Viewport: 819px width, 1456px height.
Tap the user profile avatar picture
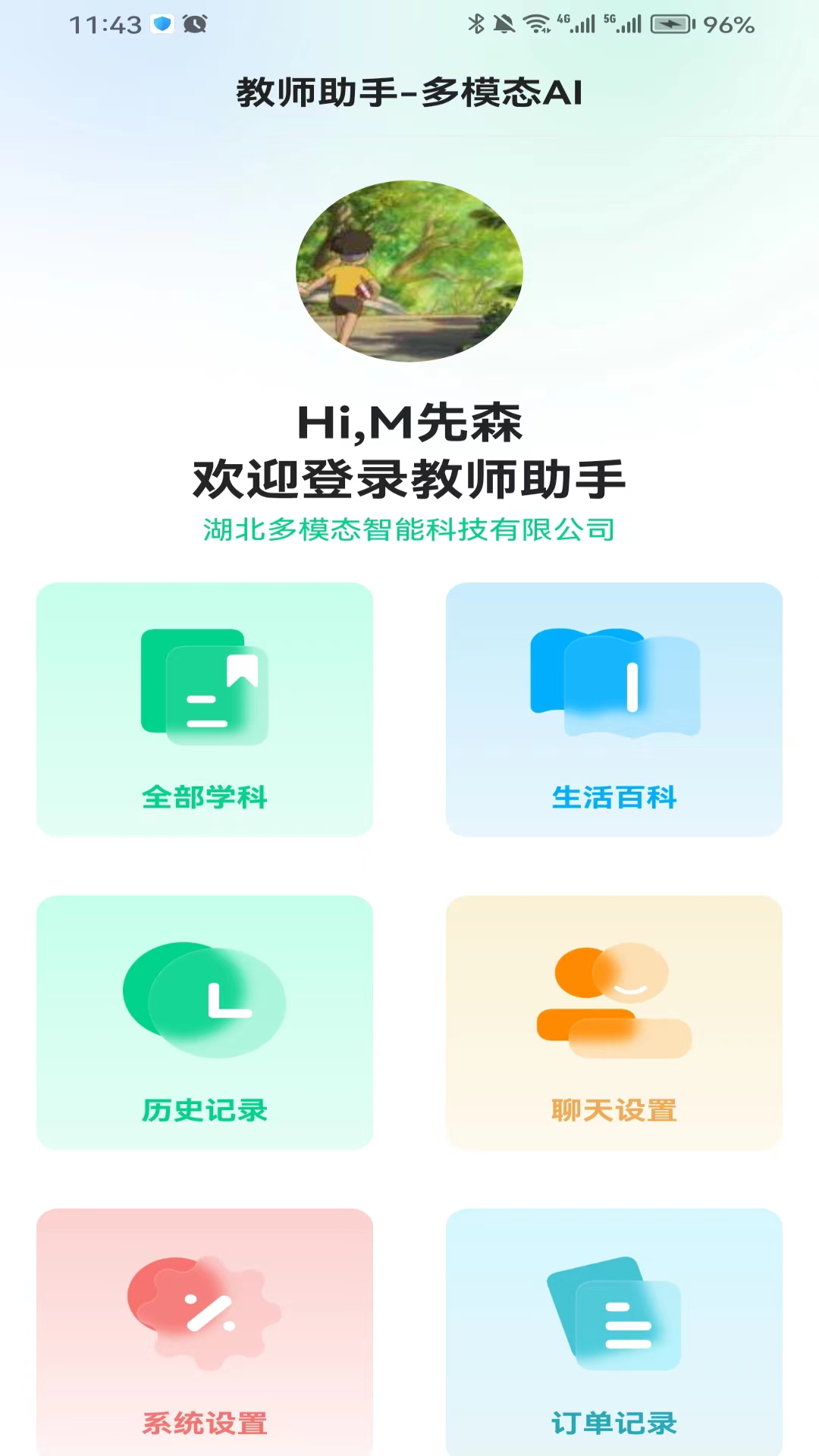(409, 271)
